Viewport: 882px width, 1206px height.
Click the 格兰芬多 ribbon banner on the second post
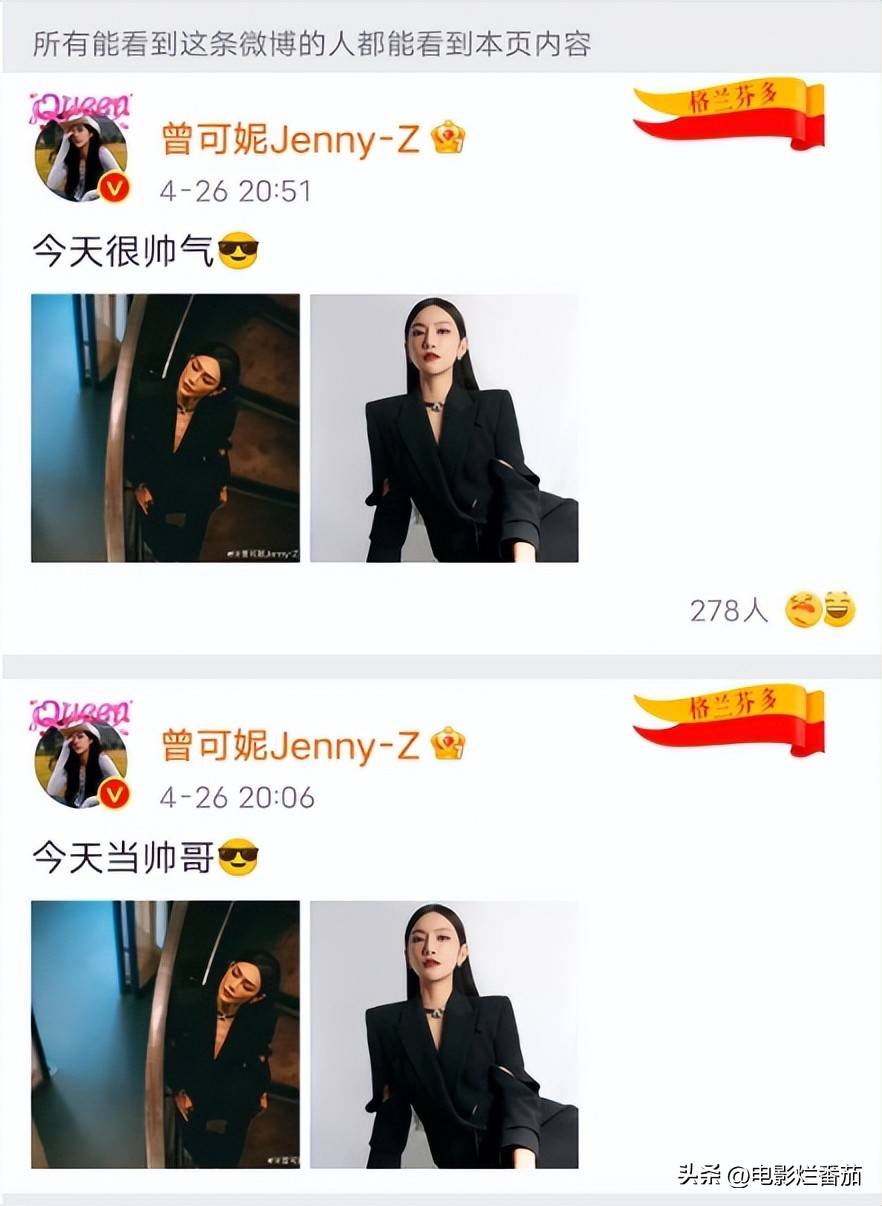coord(726,719)
